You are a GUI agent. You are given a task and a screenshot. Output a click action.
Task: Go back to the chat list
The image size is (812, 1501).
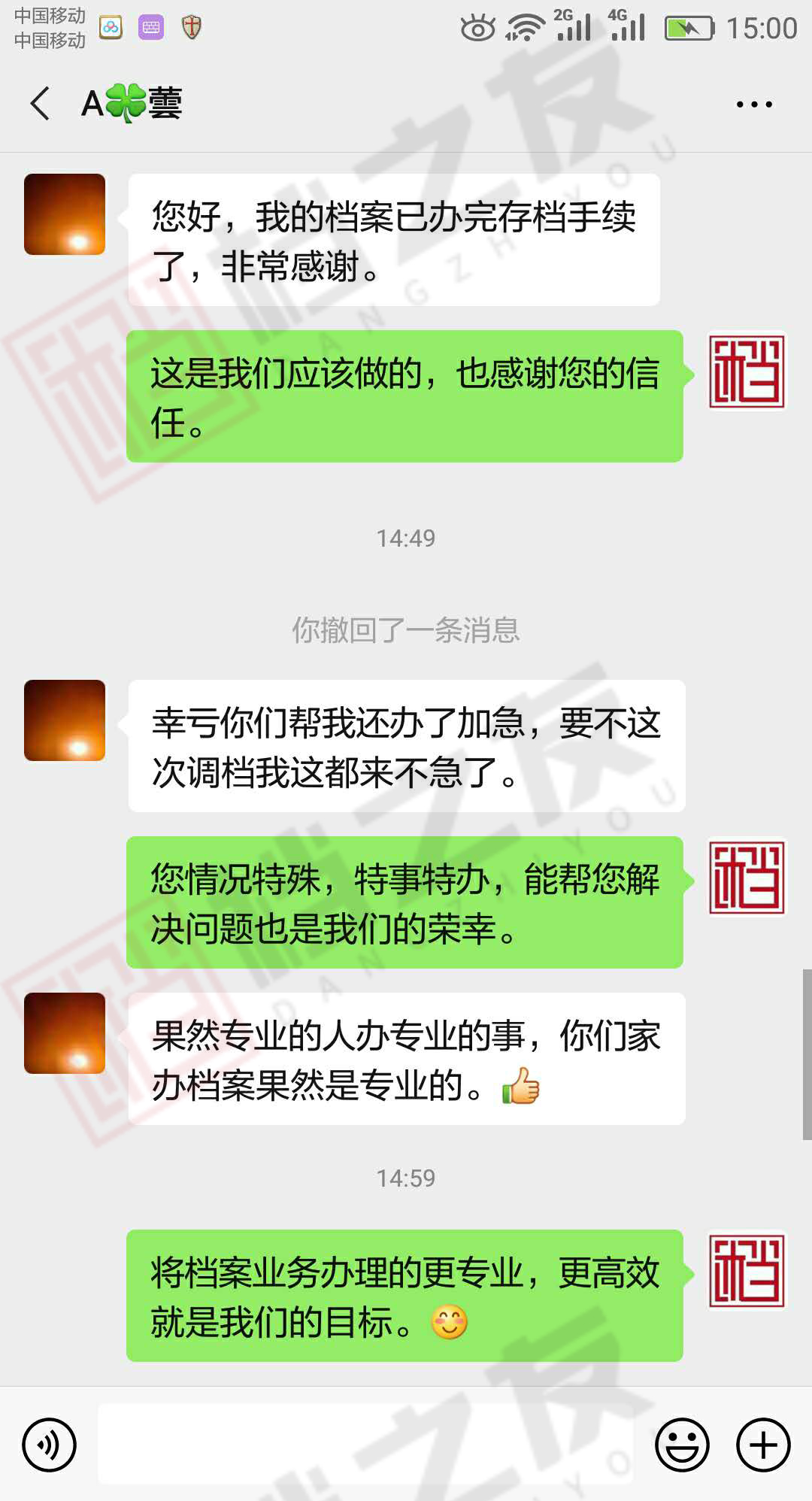point(40,103)
